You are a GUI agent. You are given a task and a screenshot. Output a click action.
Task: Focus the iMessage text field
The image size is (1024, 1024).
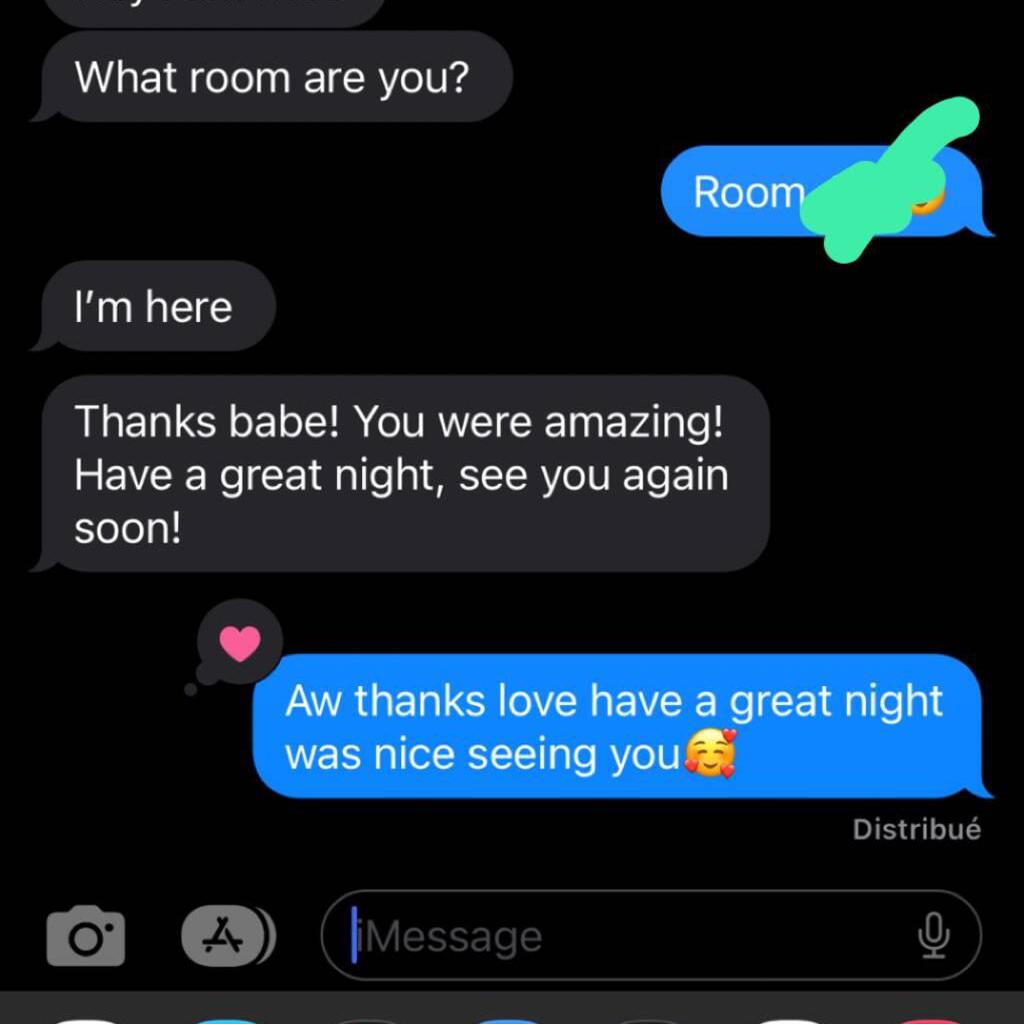(x=620, y=936)
